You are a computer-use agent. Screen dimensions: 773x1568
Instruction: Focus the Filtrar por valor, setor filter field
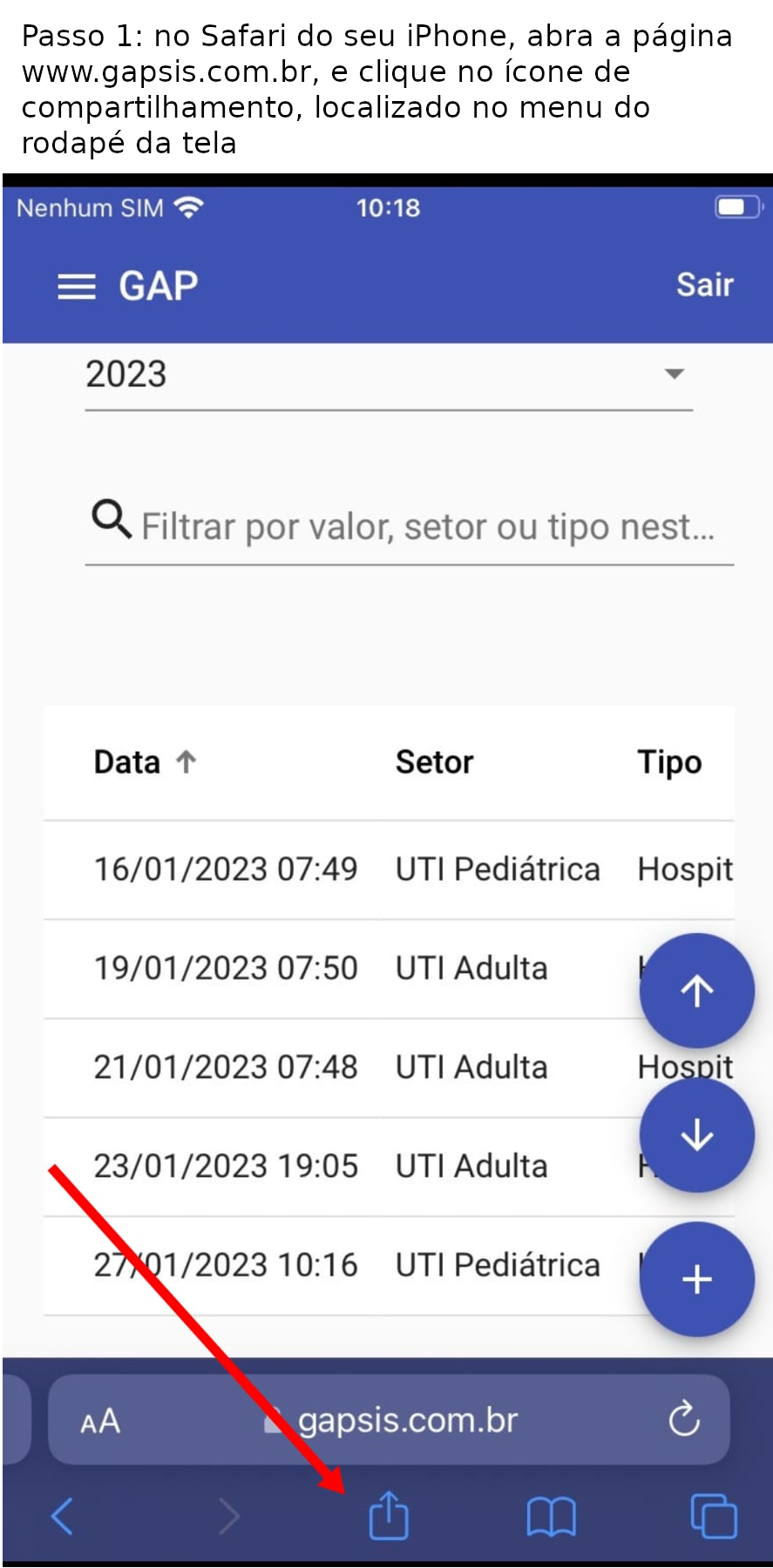click(427, 527)
